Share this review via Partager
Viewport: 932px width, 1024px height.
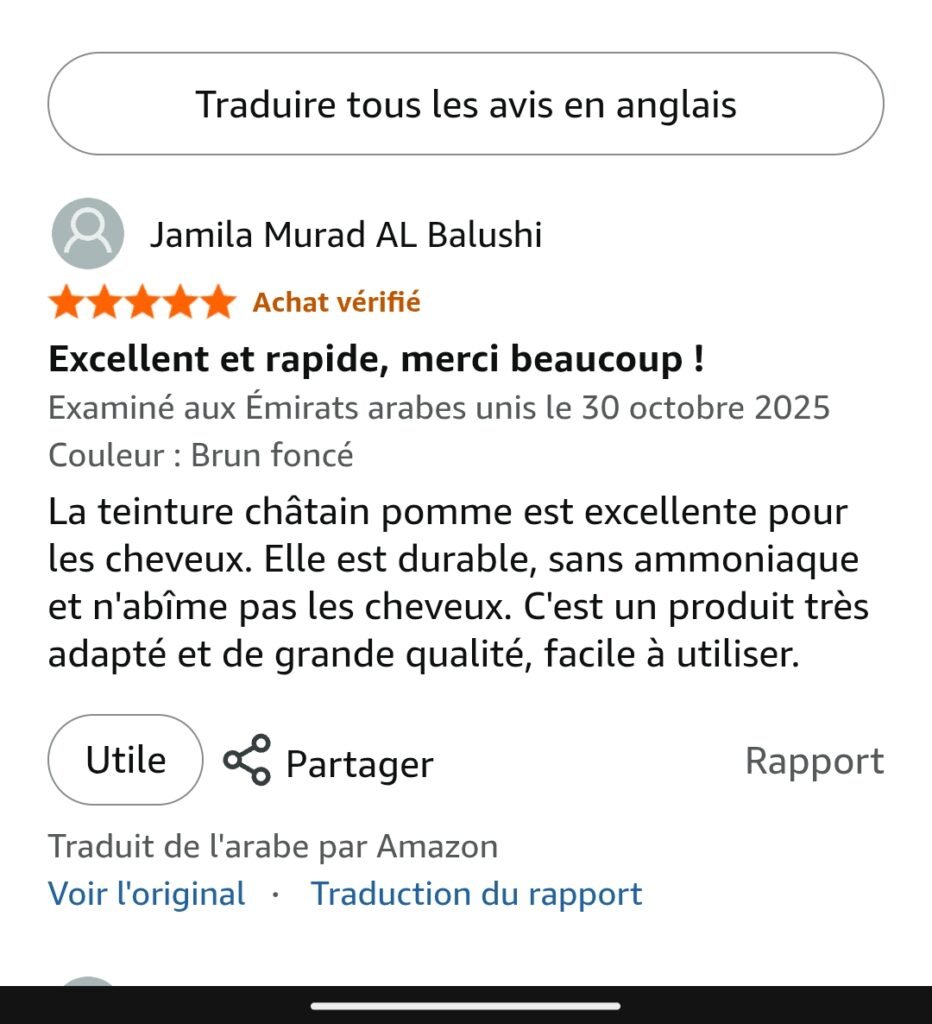tap(328, 763)
